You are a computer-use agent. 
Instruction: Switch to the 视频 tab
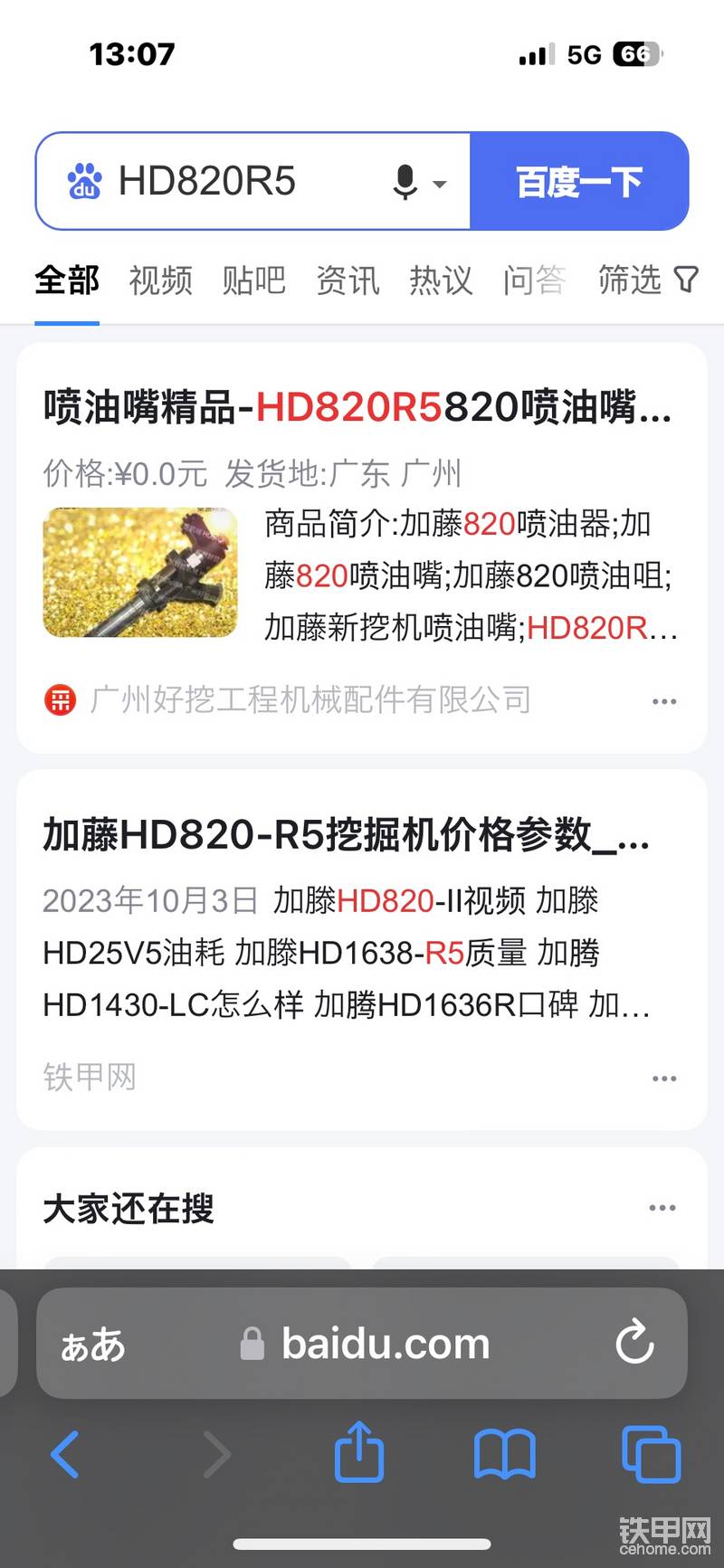point(160,280)
